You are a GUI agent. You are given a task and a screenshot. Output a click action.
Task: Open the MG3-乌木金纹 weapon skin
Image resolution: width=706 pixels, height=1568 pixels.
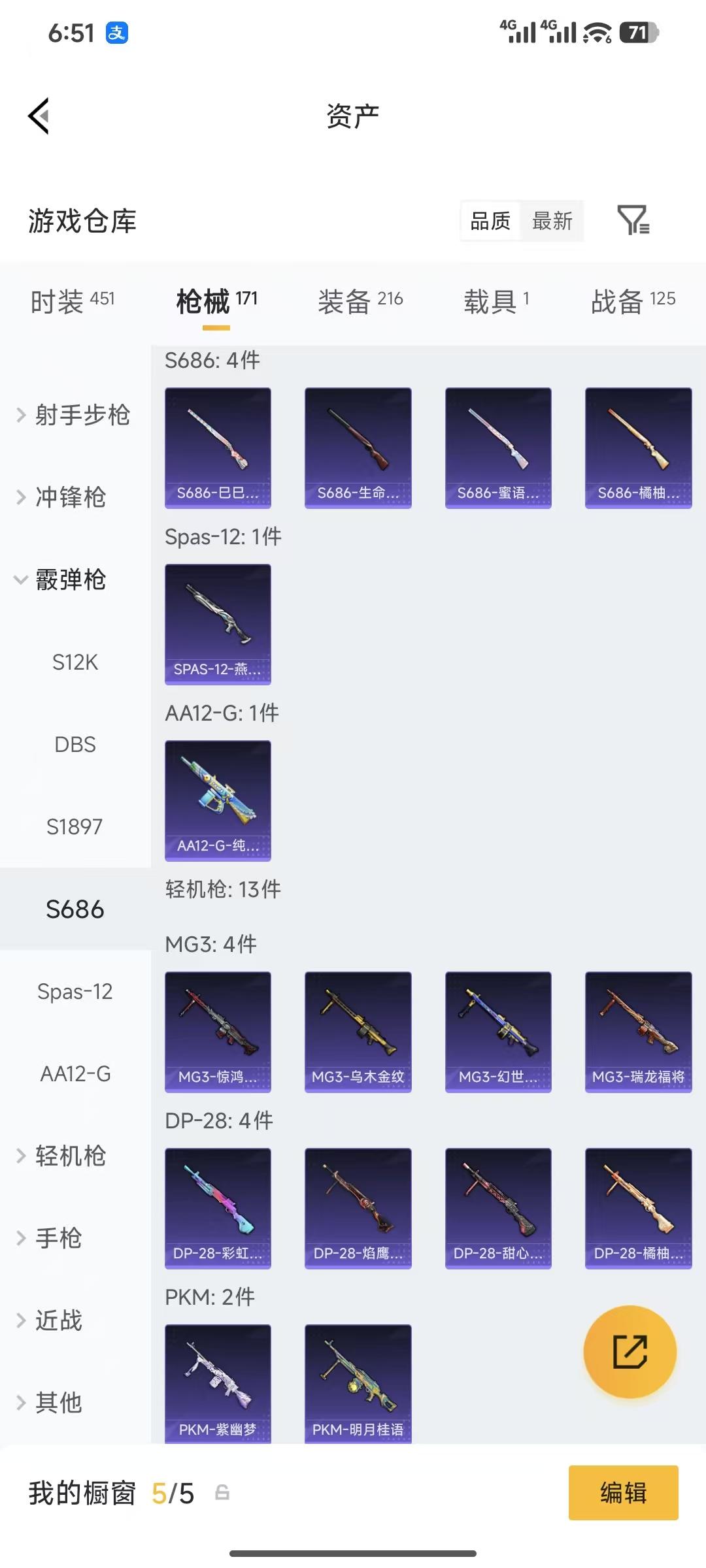click(358, 1032)
